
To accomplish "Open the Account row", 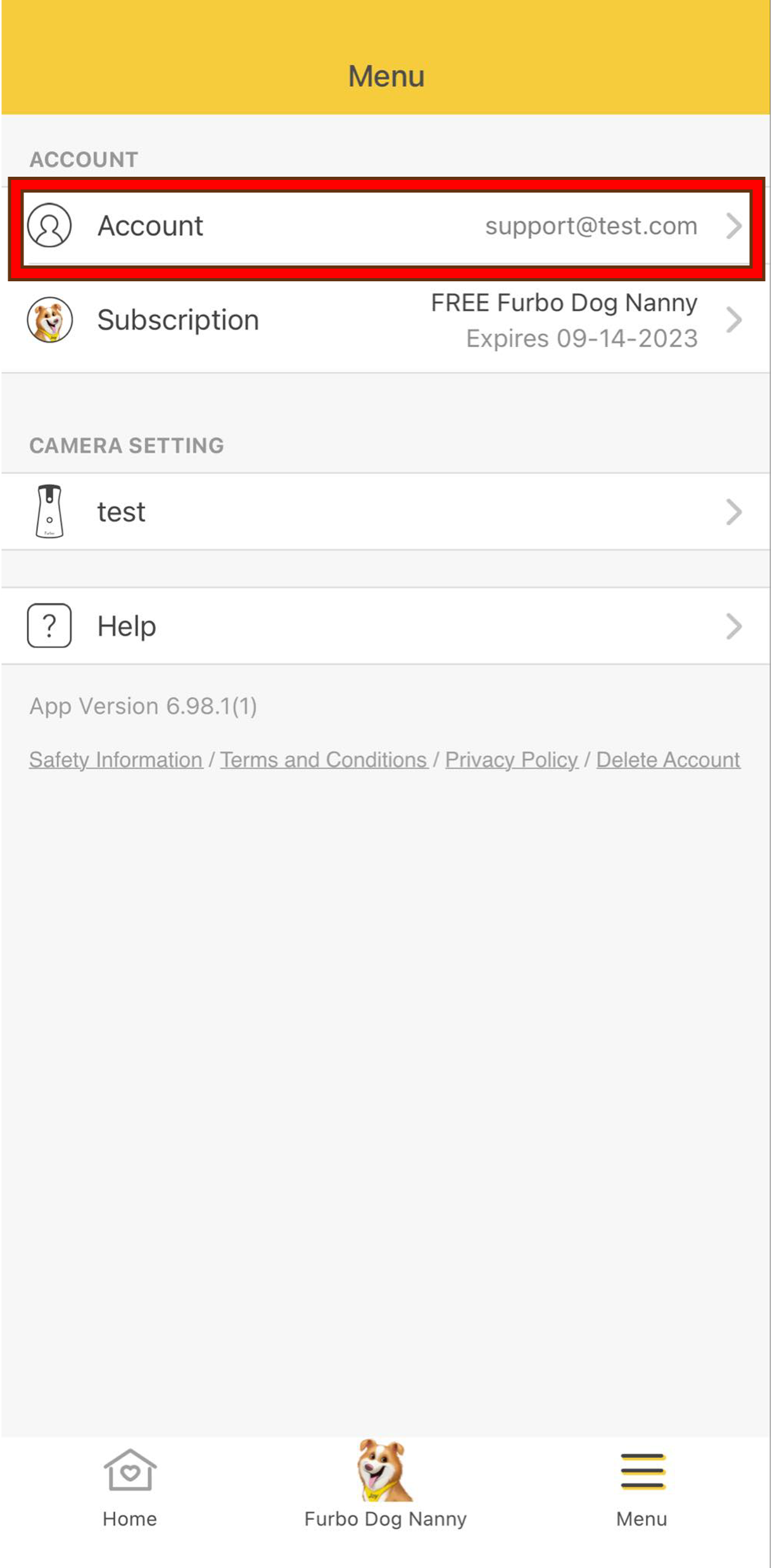I will (x=386, y=226).
